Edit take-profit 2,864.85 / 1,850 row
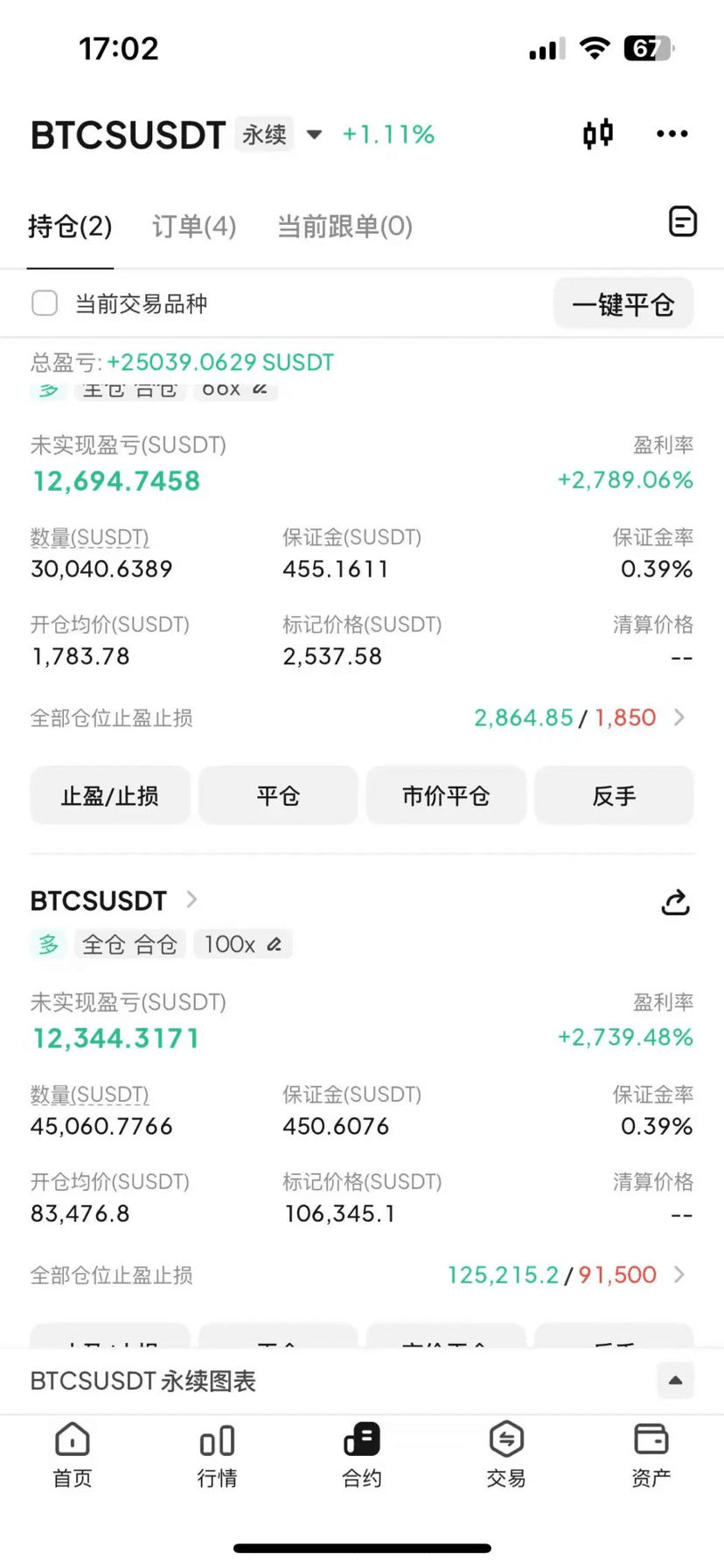 tap(362, 717)
